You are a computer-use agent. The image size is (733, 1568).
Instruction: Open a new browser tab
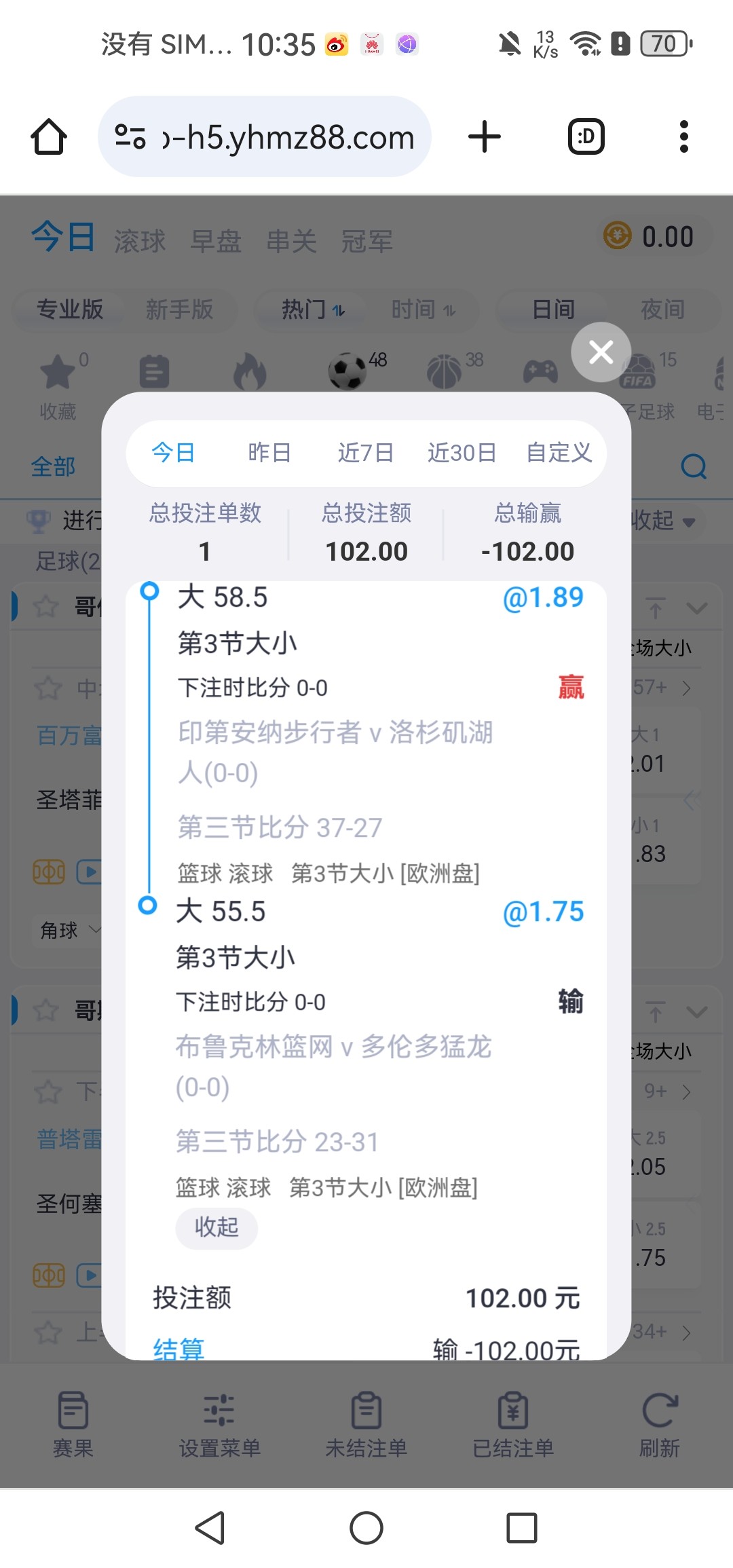pos(485,137)
